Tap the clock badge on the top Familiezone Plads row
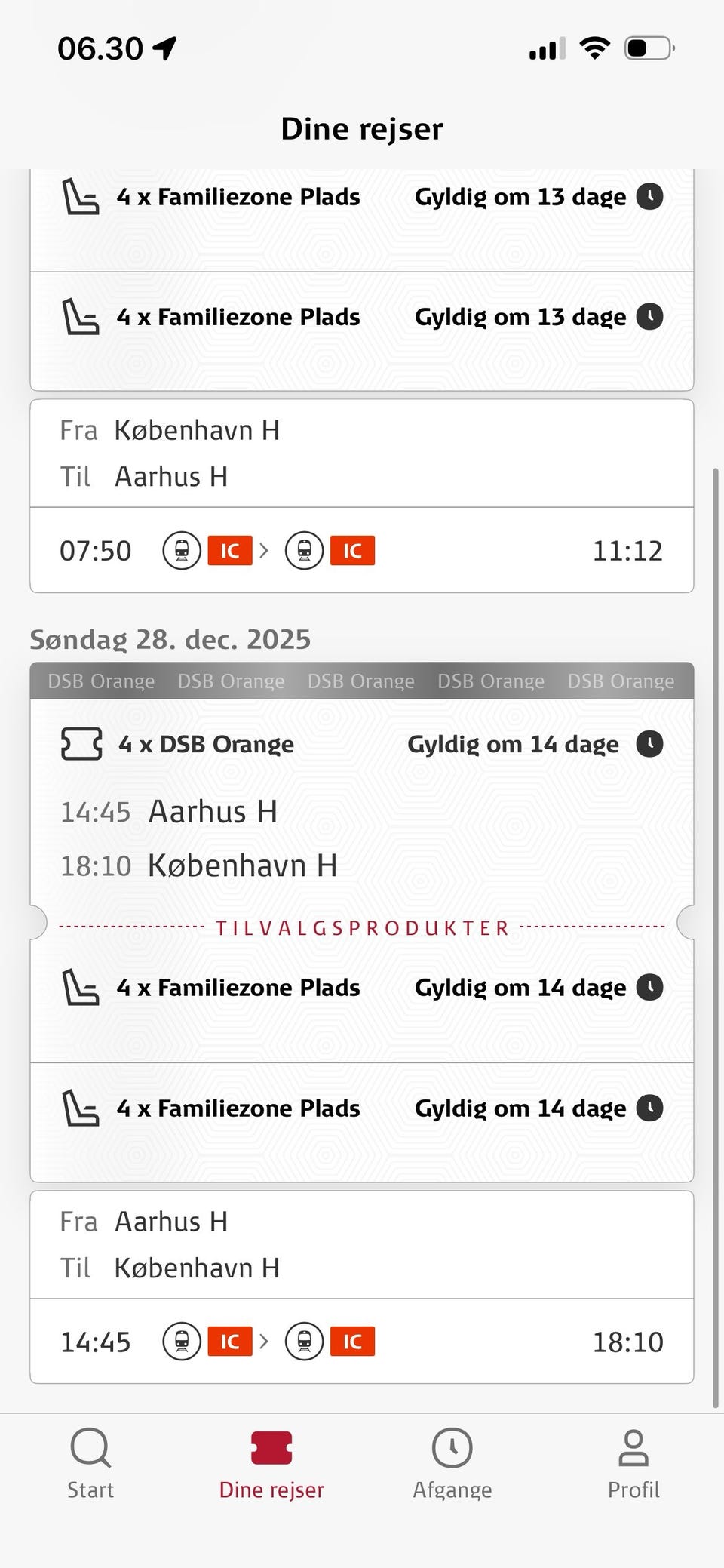The height and width of the screenshot is (1568, 724). click(x=650, y=196)
